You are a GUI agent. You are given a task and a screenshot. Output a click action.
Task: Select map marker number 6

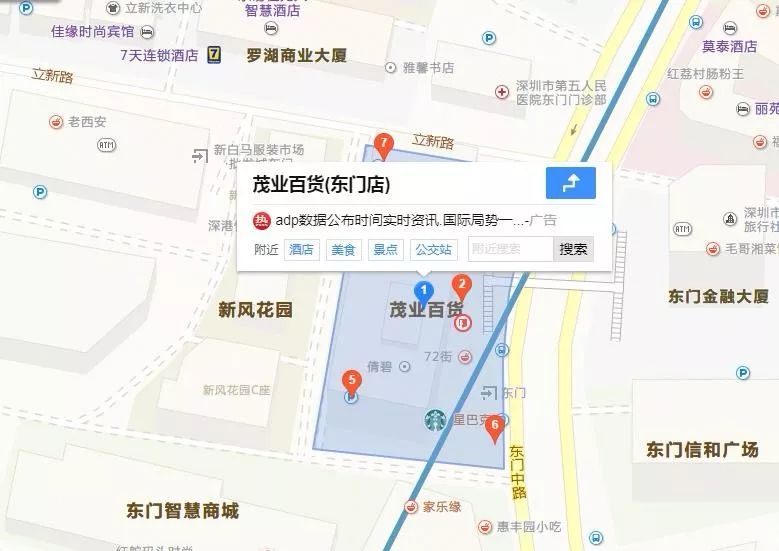494,426
